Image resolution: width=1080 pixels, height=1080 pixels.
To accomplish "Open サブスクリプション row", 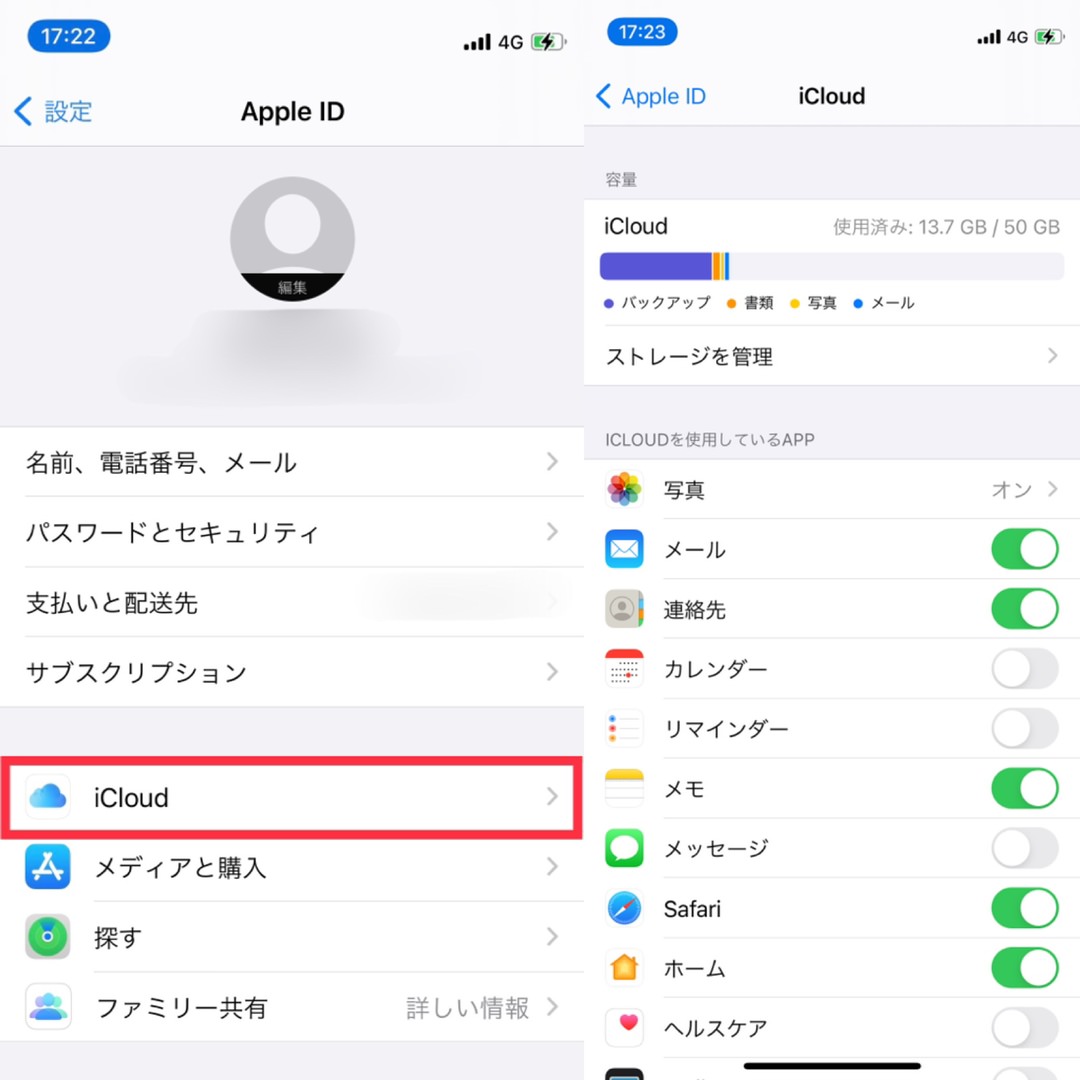I will [290, 672].
